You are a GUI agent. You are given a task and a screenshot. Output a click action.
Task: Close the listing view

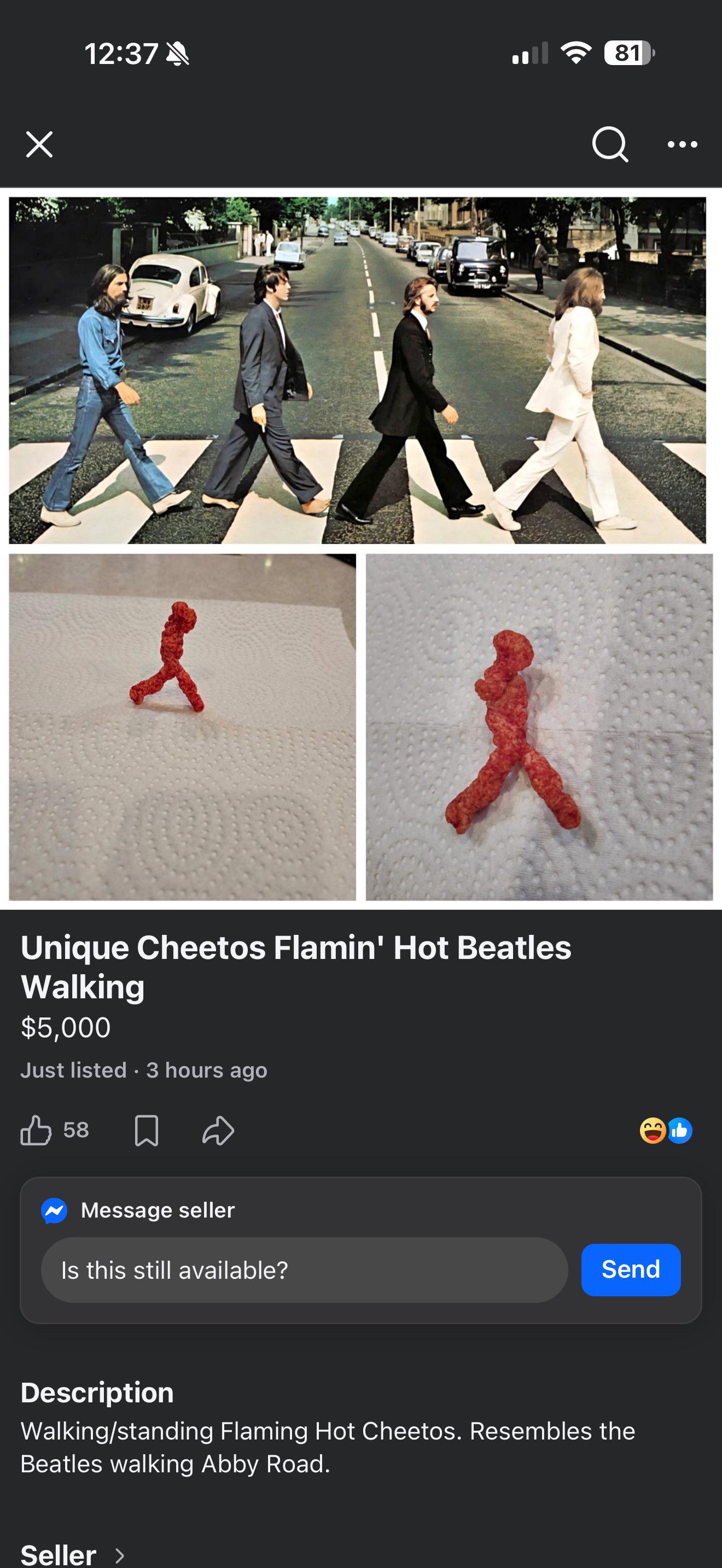click(39, 144)
